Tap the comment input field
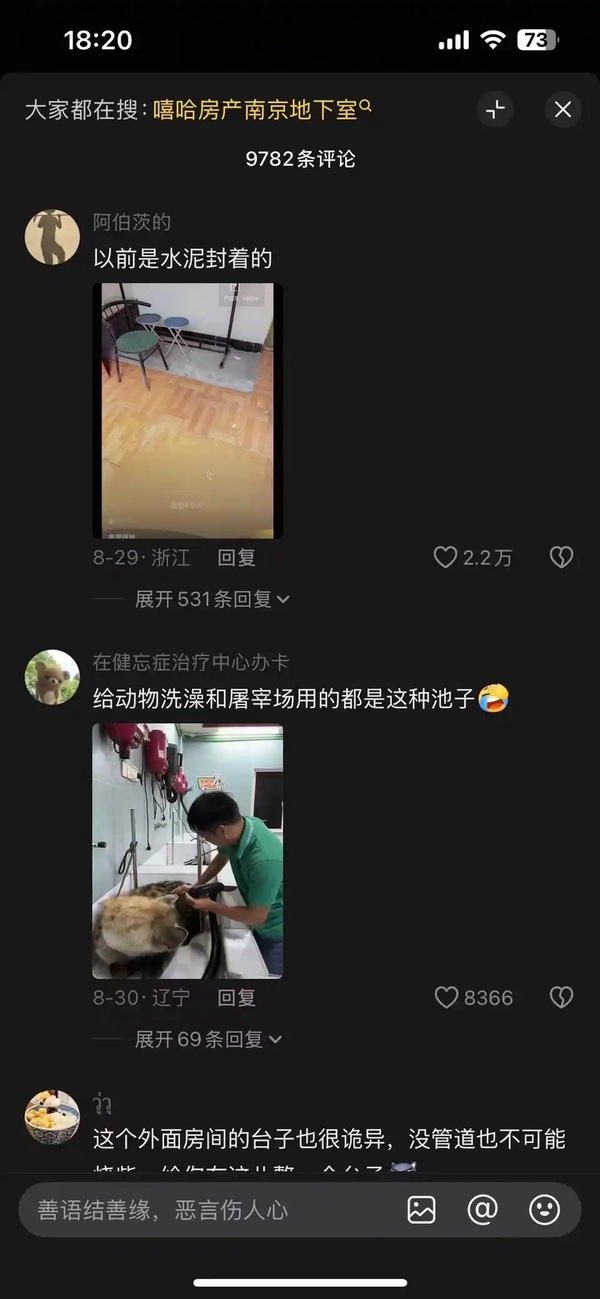This screenshot has height=1299, width=600. (200, 1210)
